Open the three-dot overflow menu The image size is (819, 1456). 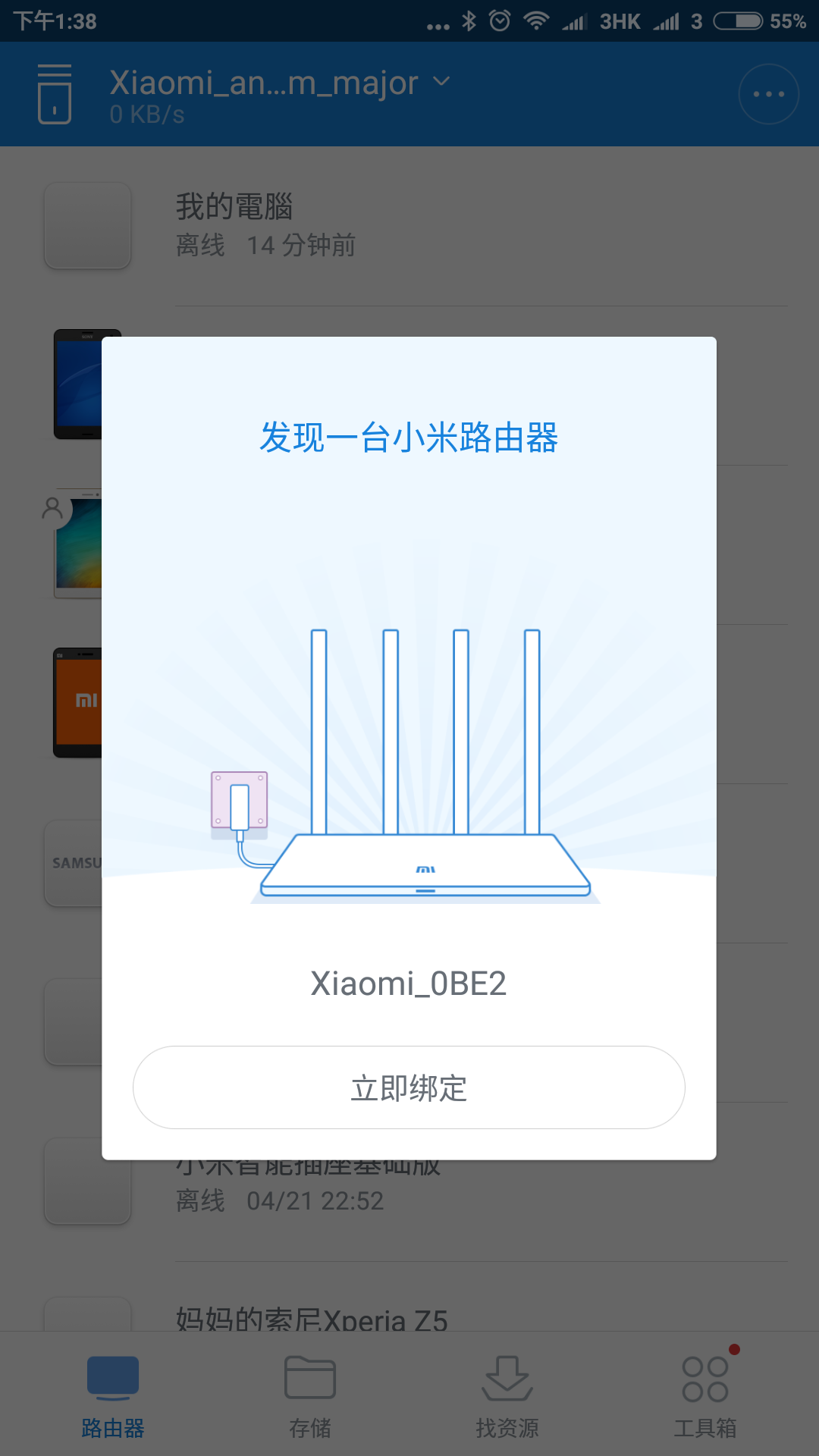pos(768,94)
